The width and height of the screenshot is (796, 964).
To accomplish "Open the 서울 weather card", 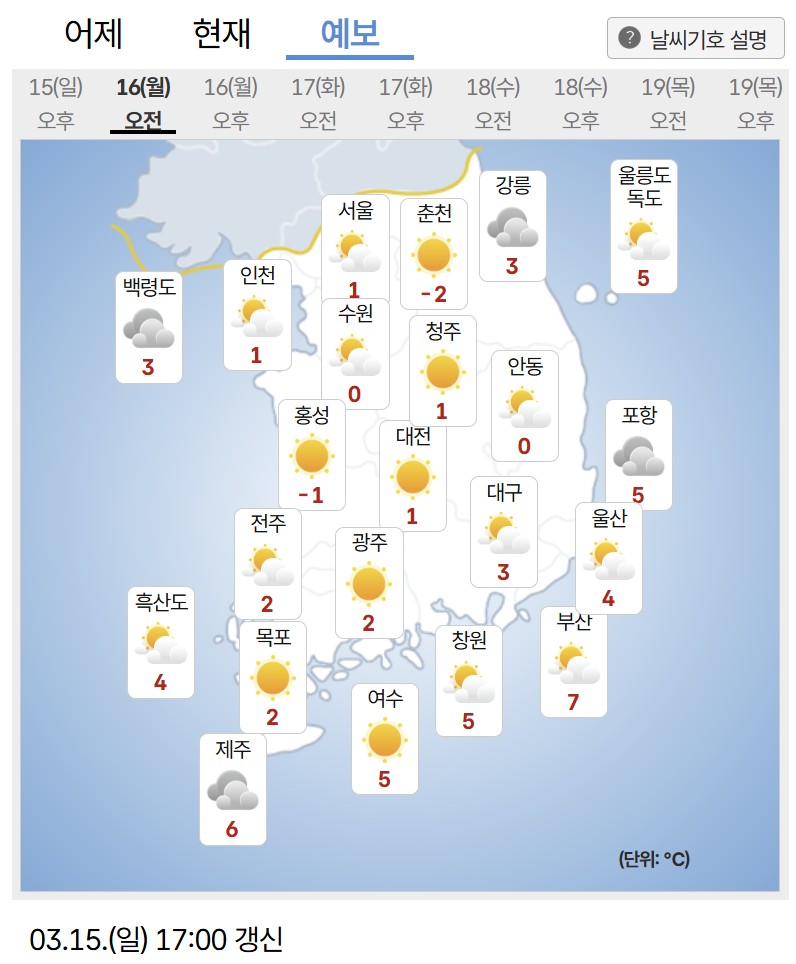I will (355, 245).
